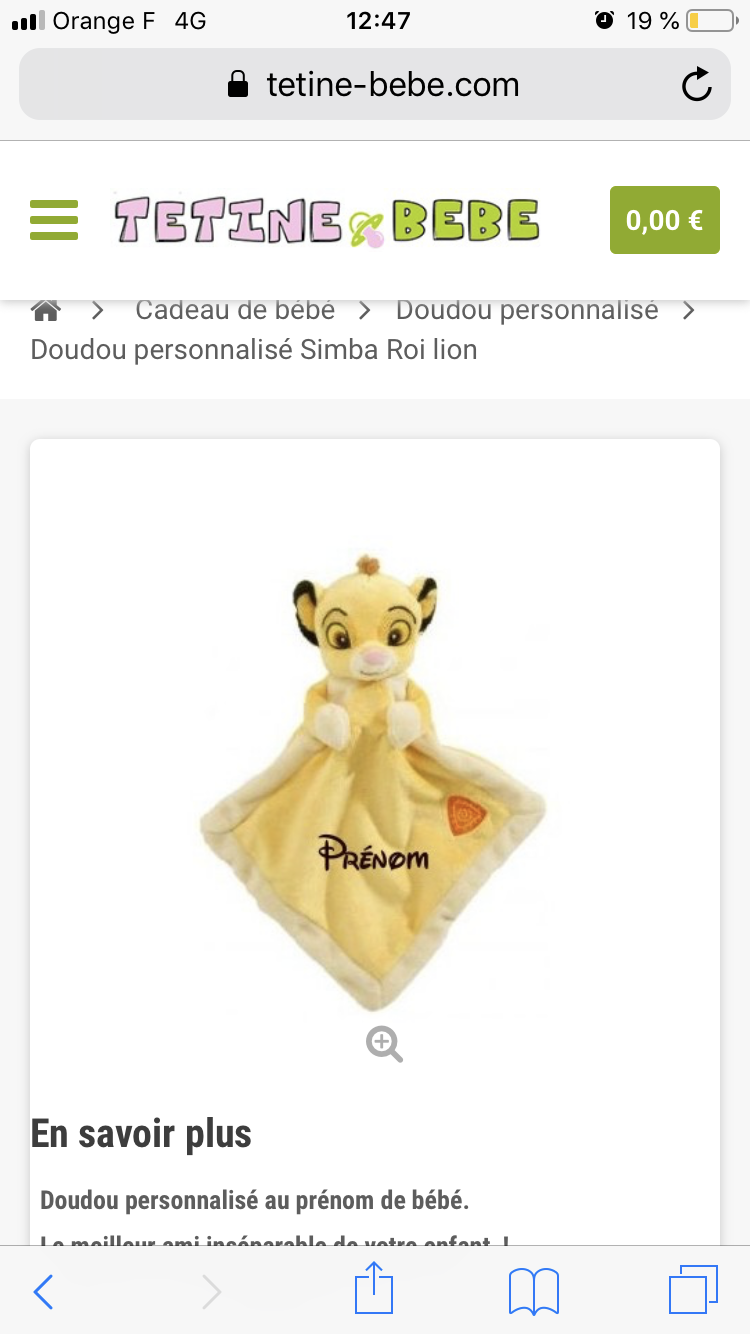Share this page

[374, 1288]
